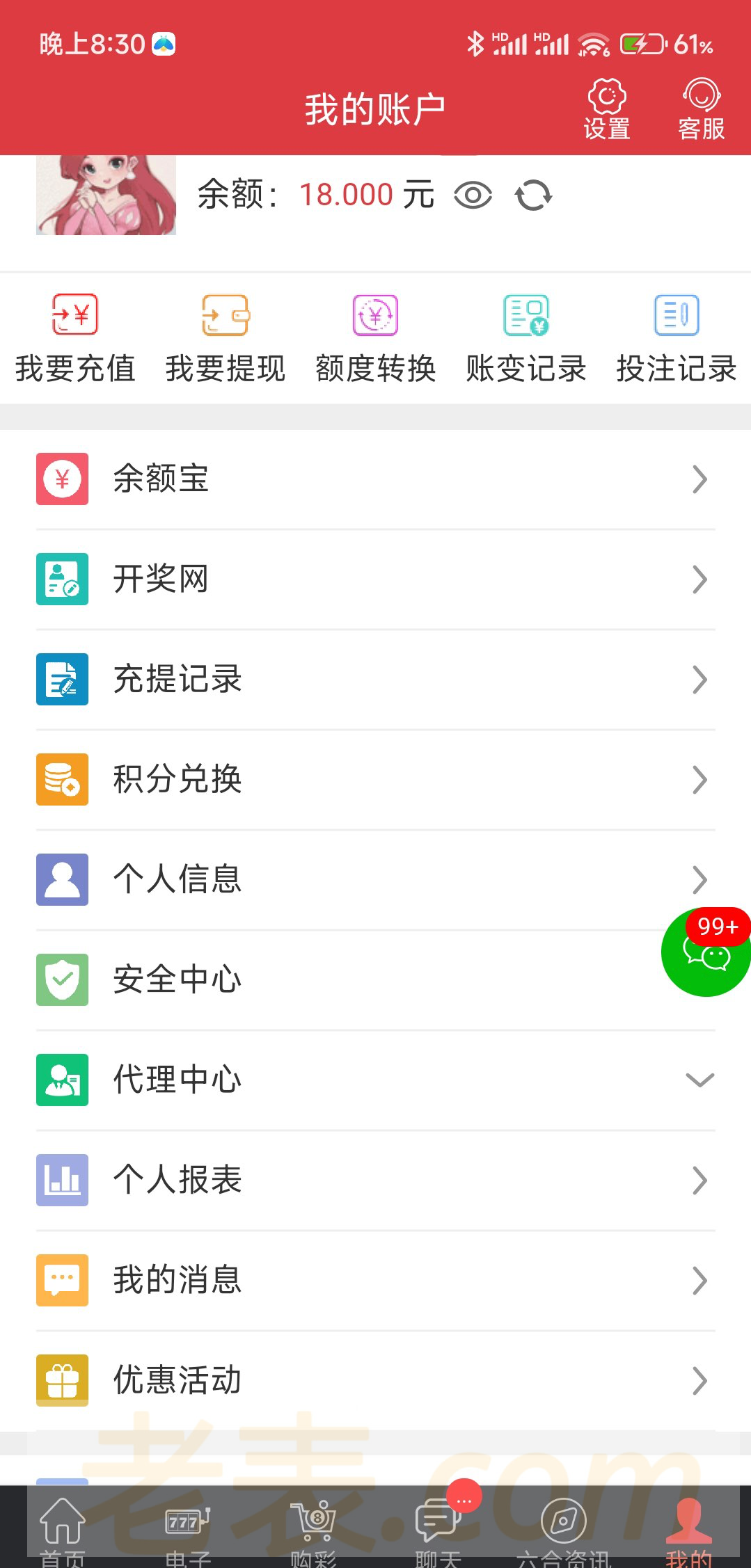Viewport: 751px width, 1568px height.
Task: Tap 我要充值 to recharge
Action: coord(75,338)
